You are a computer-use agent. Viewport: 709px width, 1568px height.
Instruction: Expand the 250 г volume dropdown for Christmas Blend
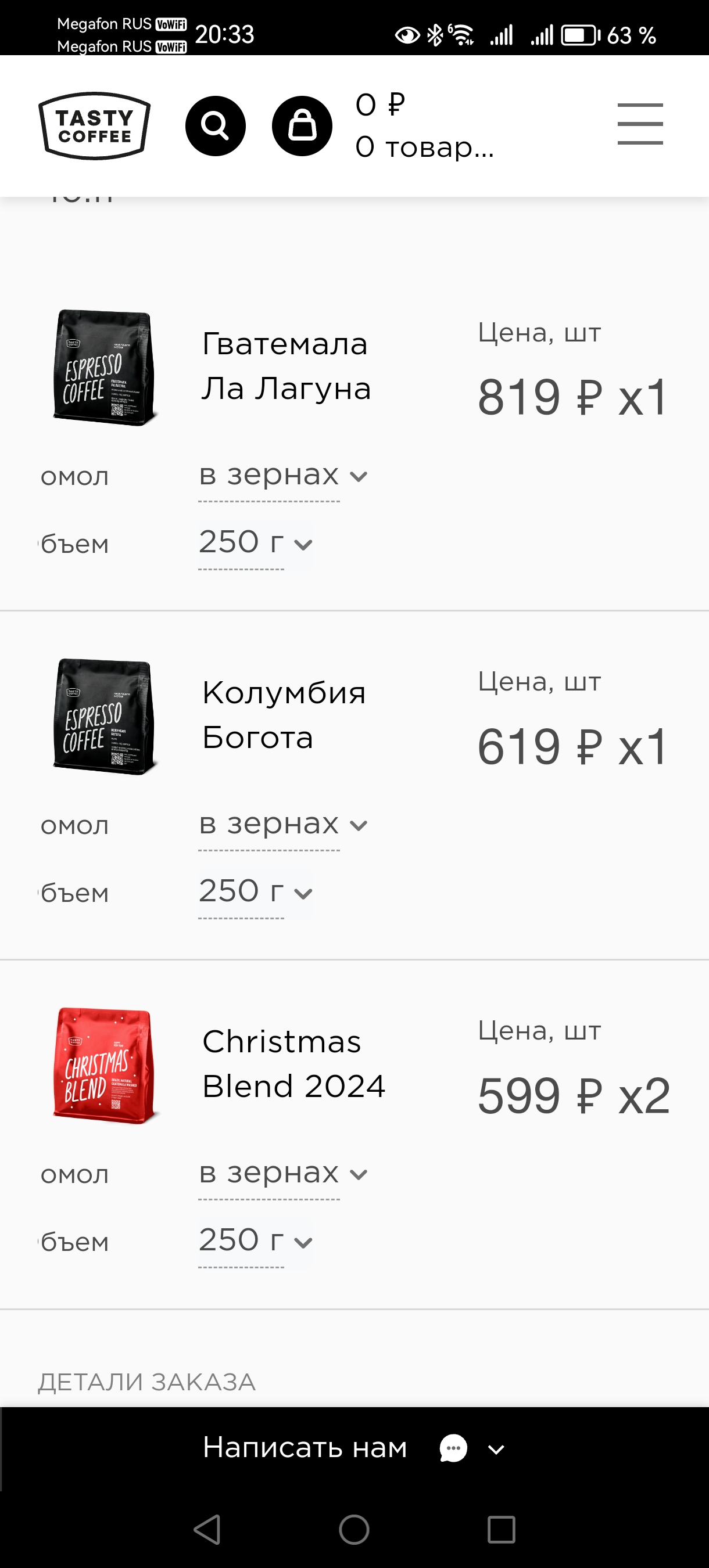(x=256, y=1241)
